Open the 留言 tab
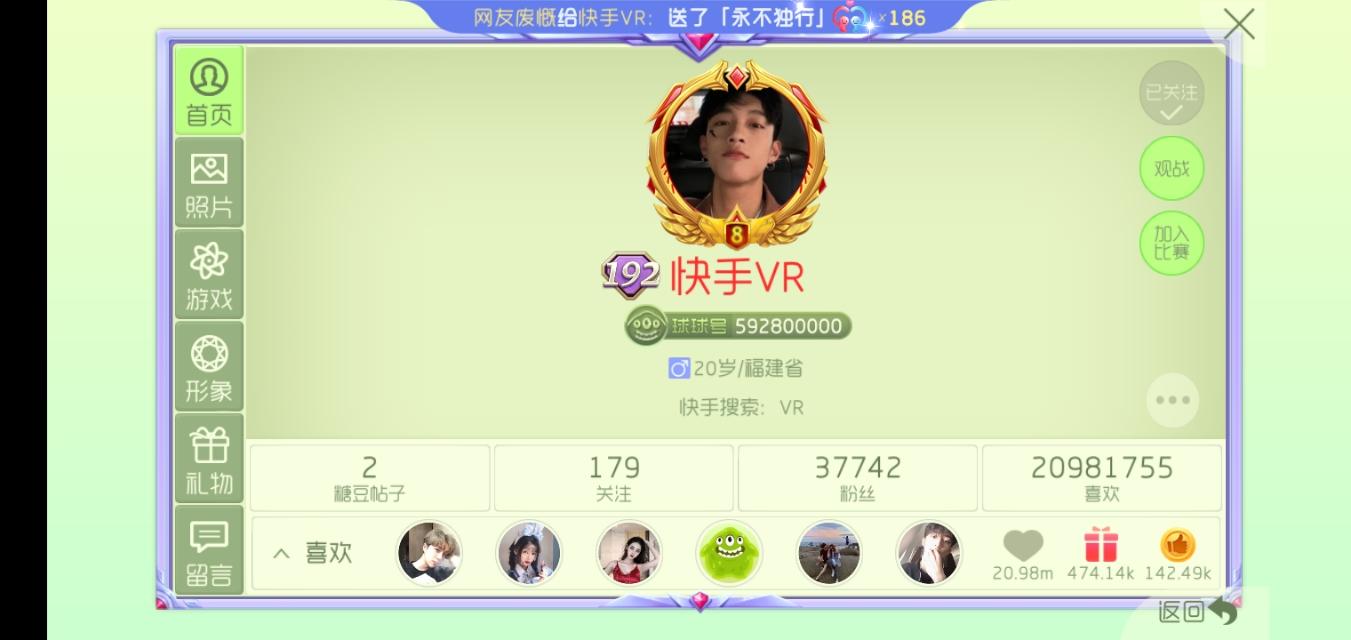Screen dimensions: 1351x640 [209, 551]
